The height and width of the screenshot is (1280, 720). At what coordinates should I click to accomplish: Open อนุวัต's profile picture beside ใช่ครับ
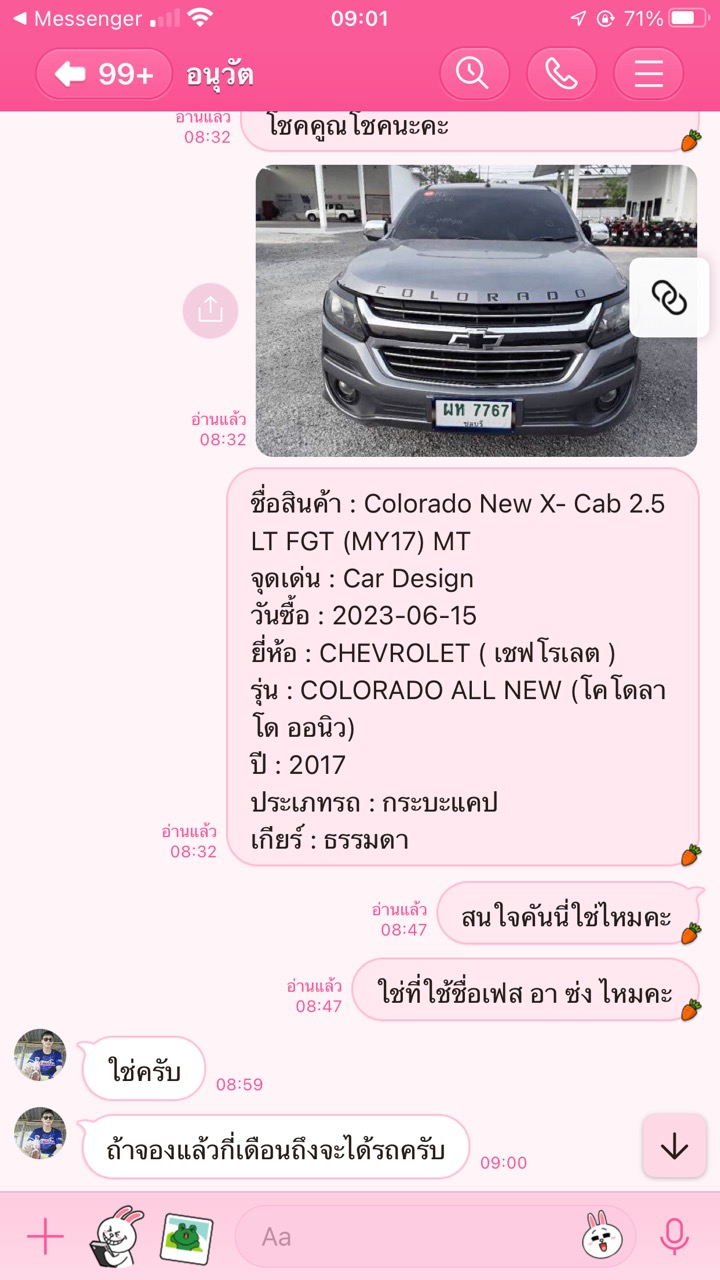tap(40, 1056)
